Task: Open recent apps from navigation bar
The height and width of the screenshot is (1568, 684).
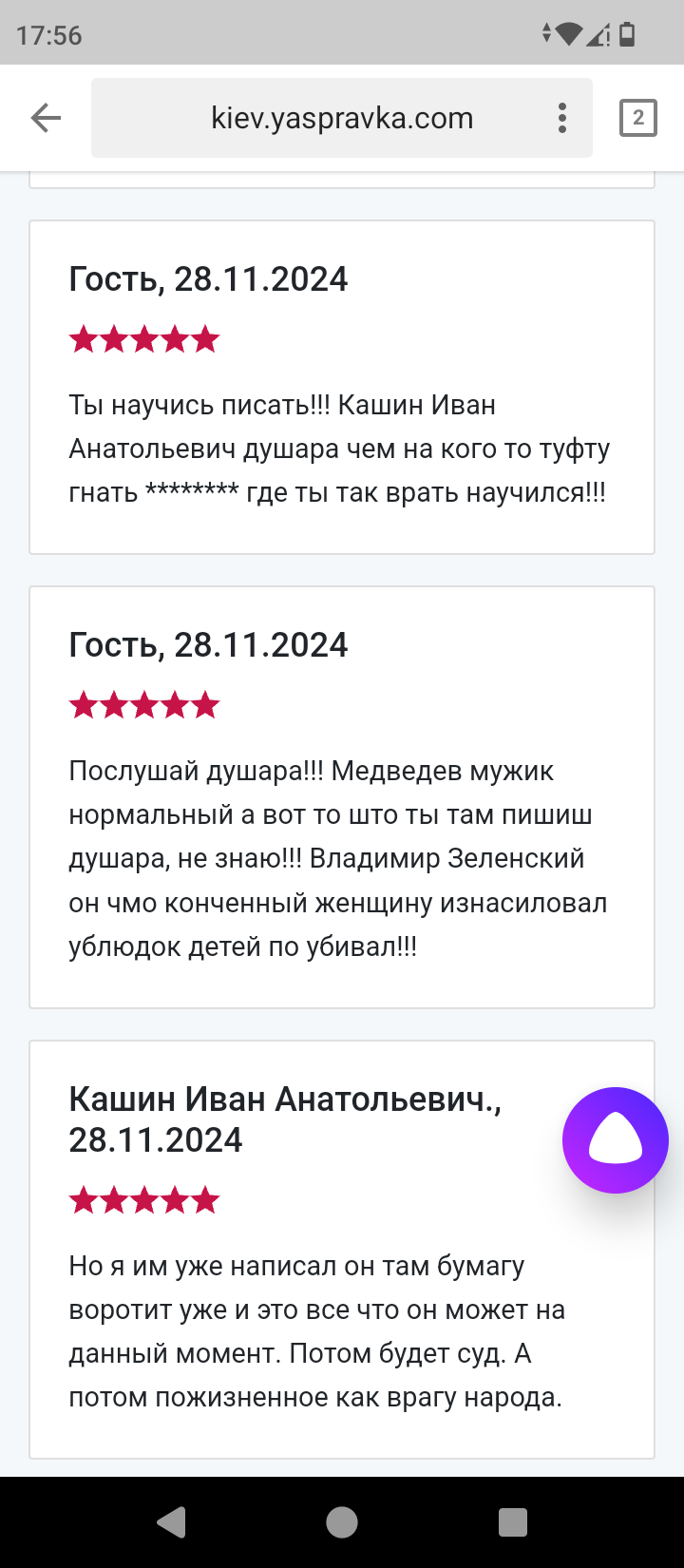Action: coord(513,1522)
